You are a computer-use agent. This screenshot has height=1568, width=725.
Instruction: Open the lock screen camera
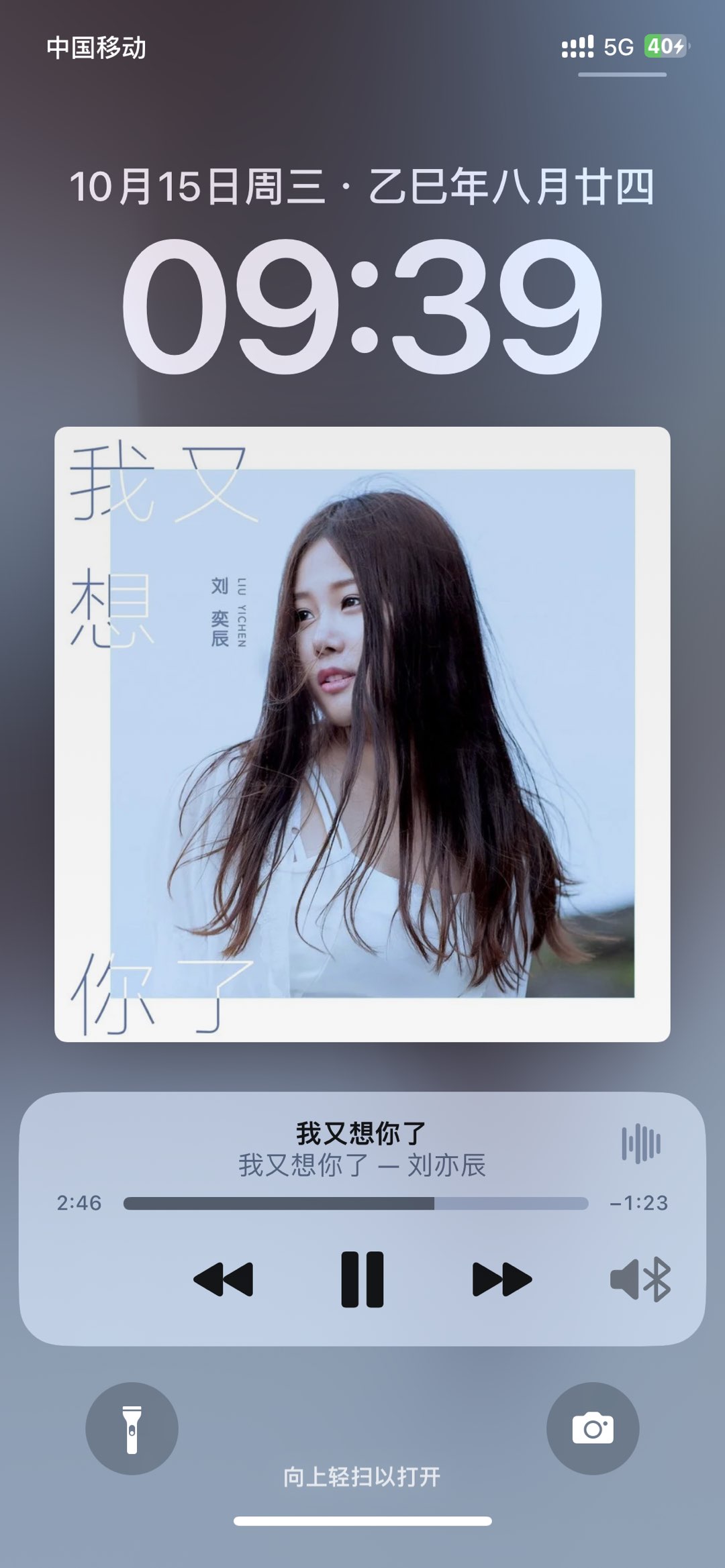593,1428
